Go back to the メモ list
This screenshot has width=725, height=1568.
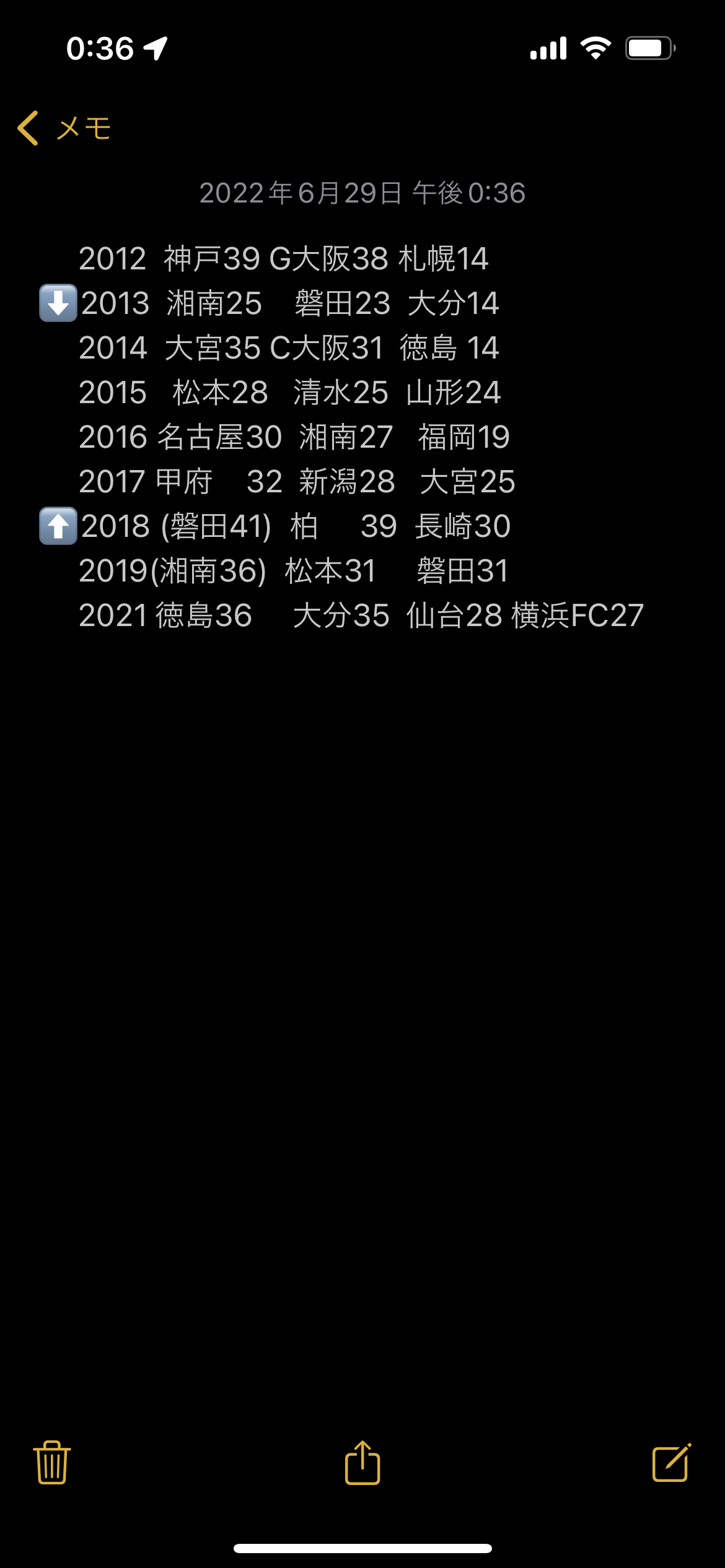64,128
